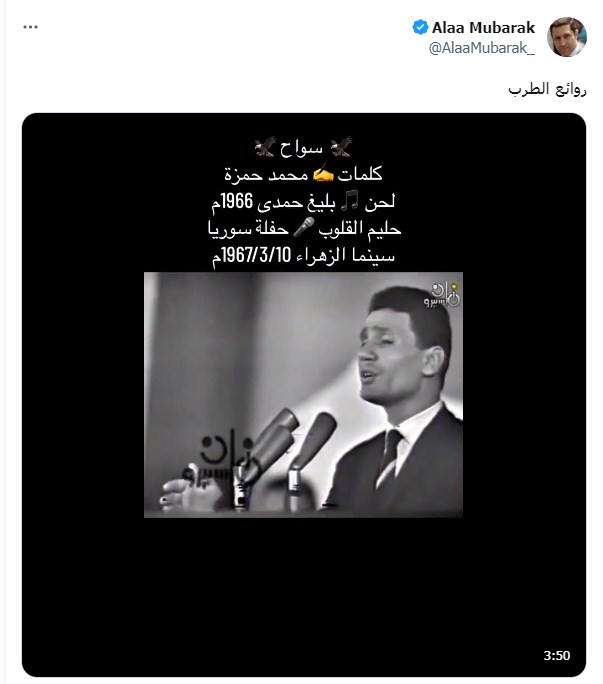
Task: Play the 3:50 video in the post
Action: coord(303,395)
